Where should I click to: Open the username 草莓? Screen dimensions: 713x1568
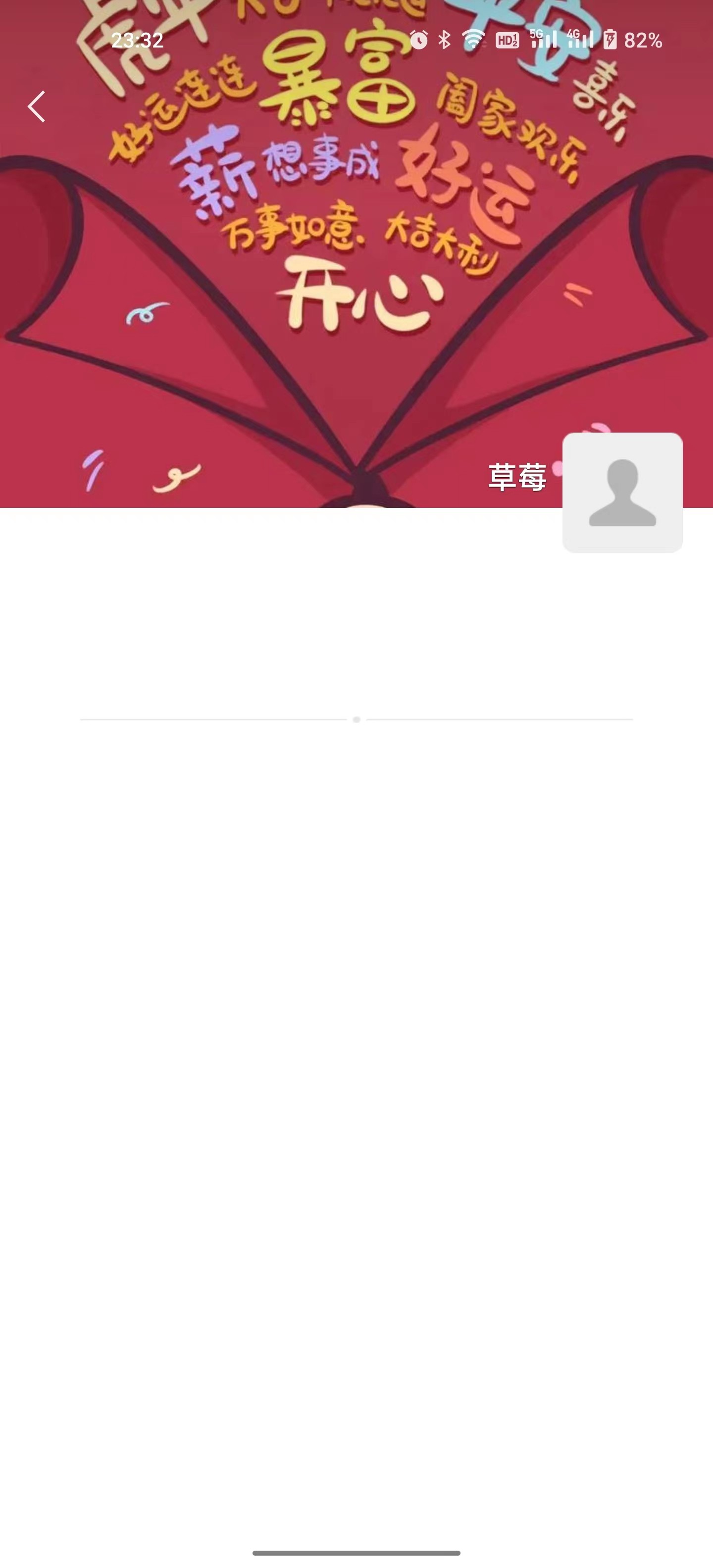tap(517, 477)
